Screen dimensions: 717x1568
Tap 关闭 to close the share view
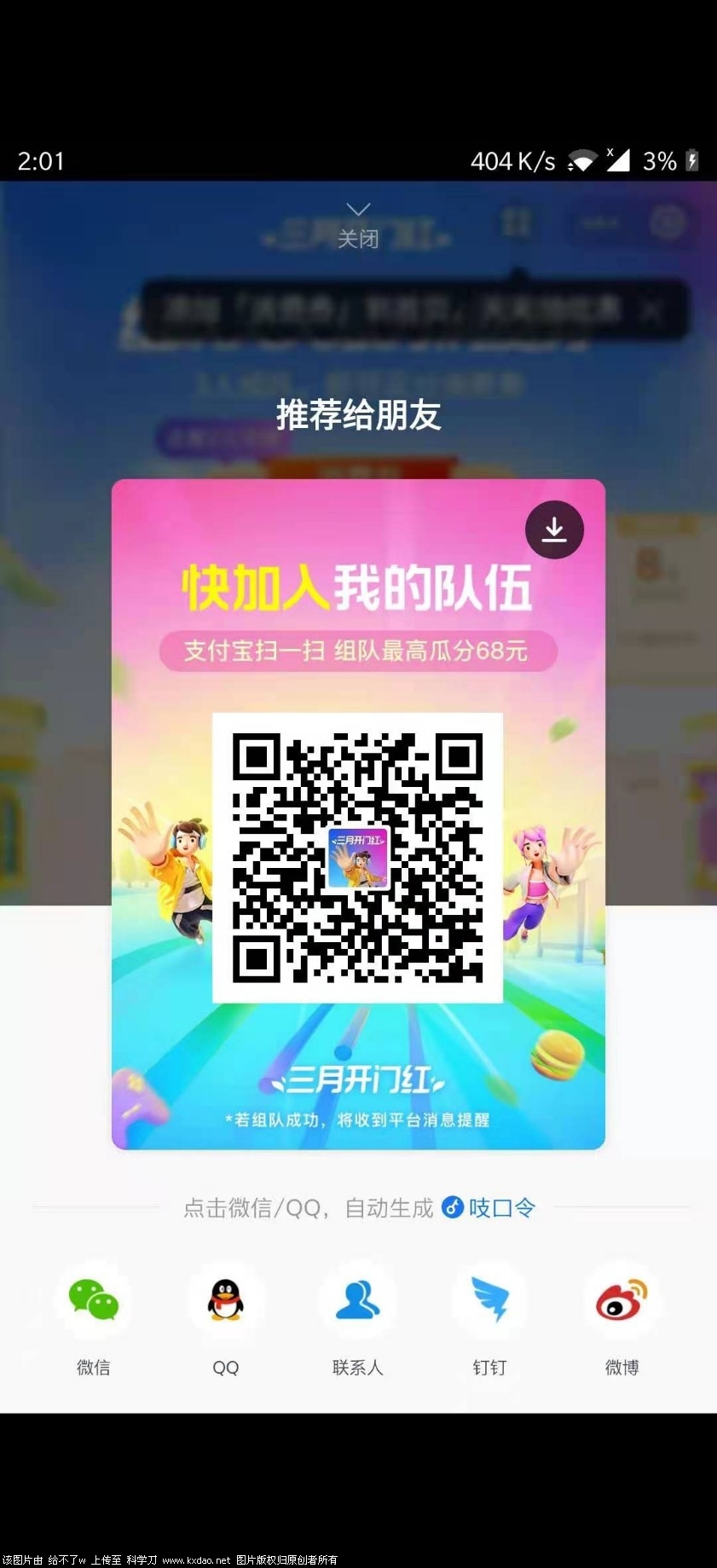click(x=358, y=240)
